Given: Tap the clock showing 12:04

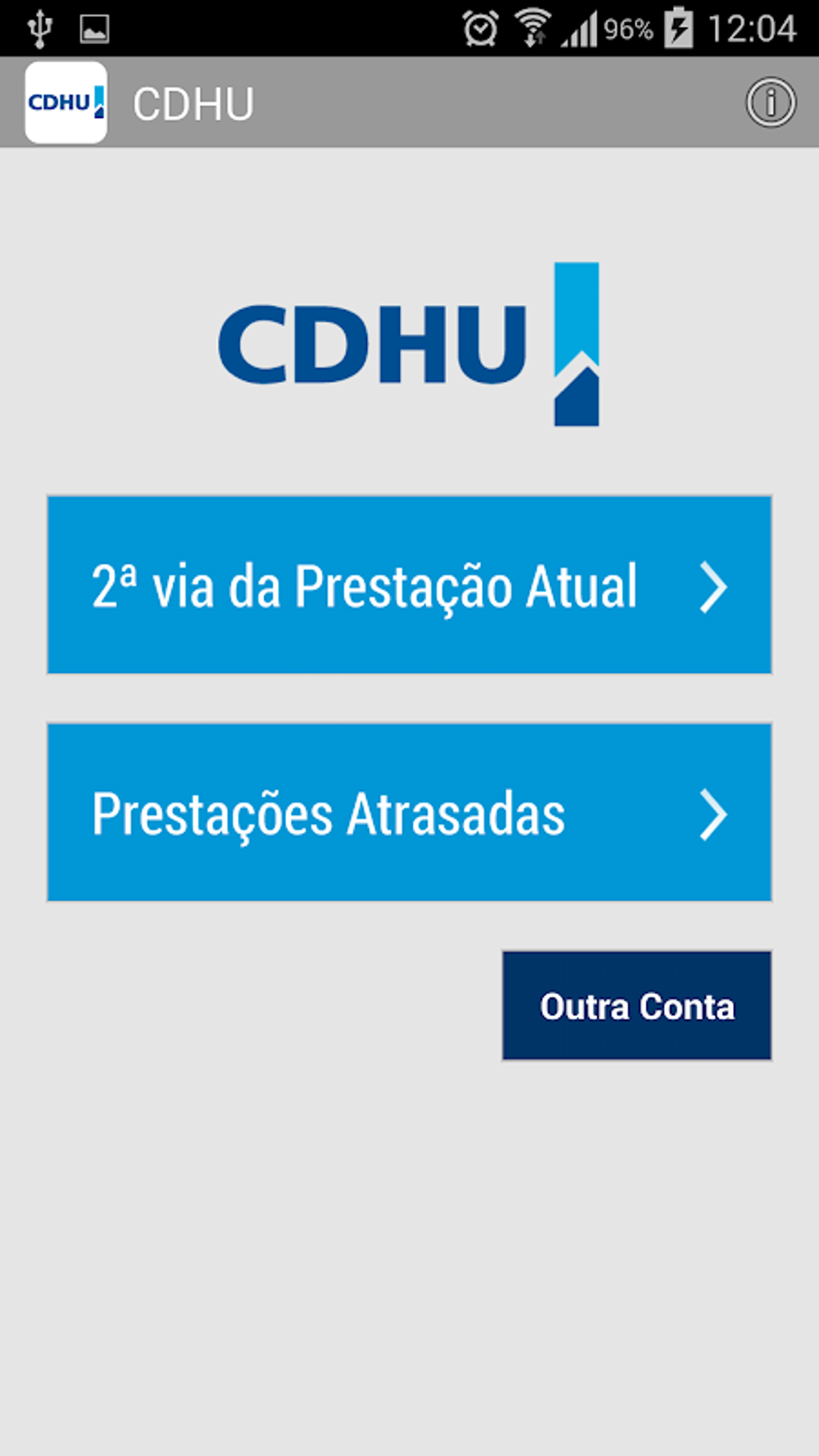Looking at the screenshot, I should click(753, 27).
